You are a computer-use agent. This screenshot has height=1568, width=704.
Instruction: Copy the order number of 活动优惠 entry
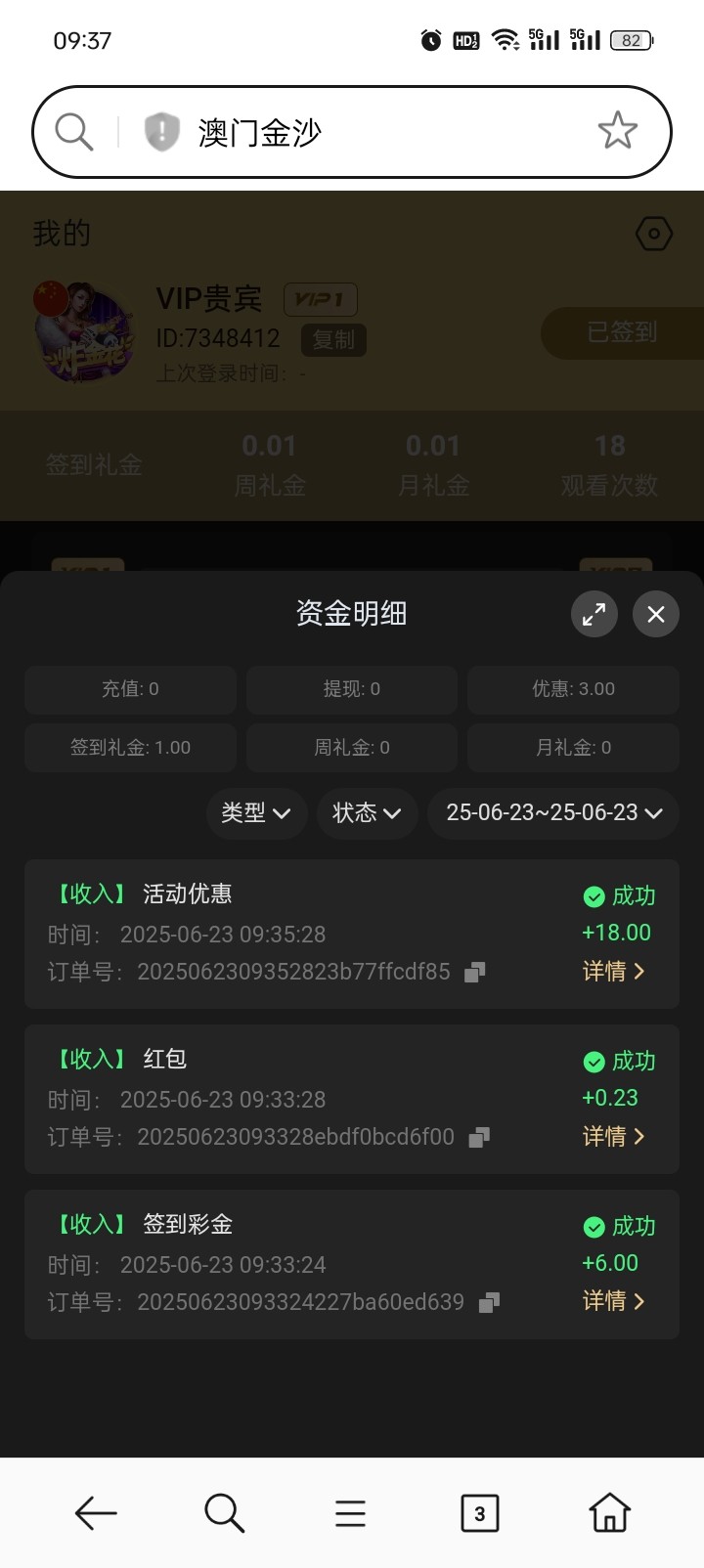click(473, 971)
